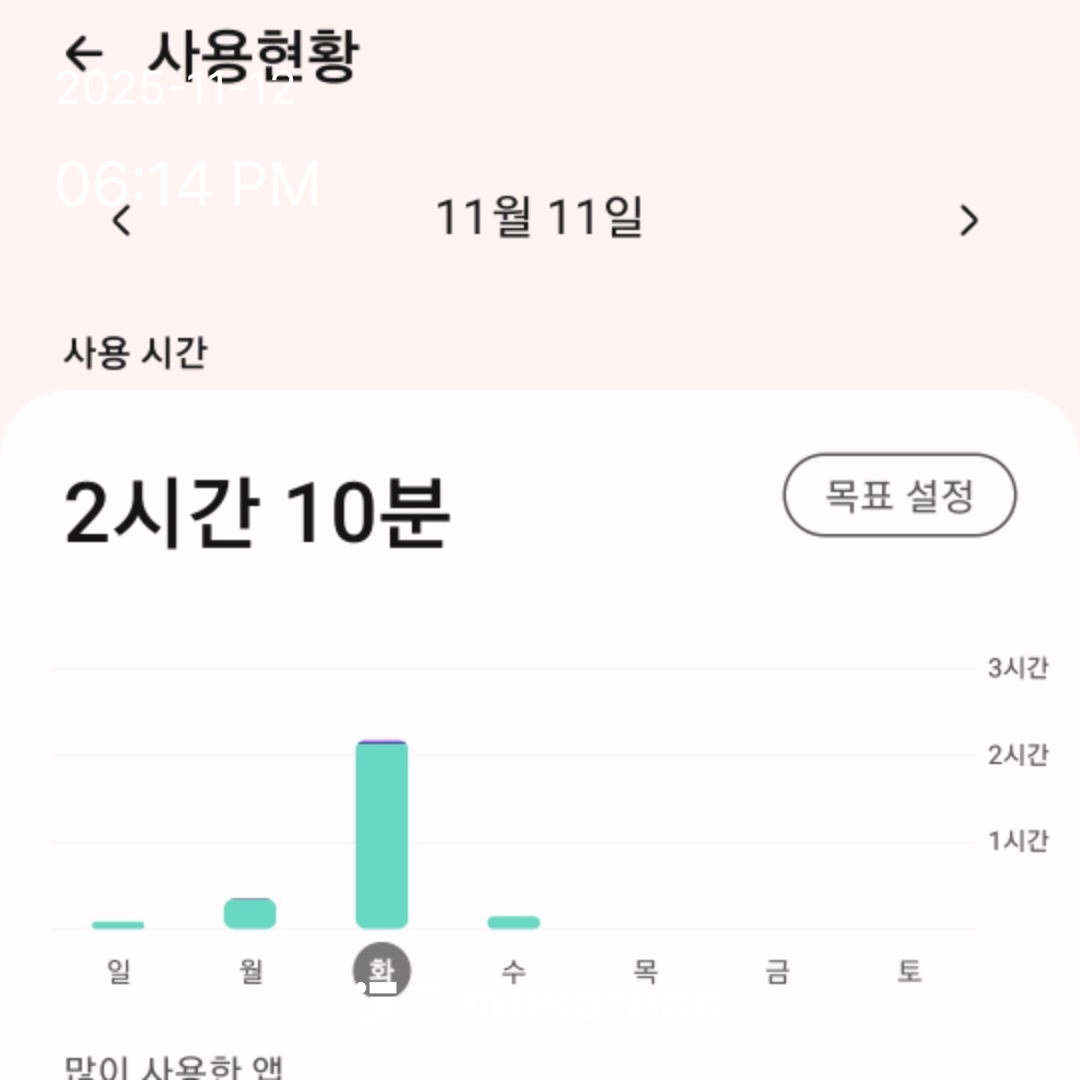The height and width of the screenshot is (1080, 1080).
Task: Select the 월 bar in the chart
Action: tap(250, 913)
